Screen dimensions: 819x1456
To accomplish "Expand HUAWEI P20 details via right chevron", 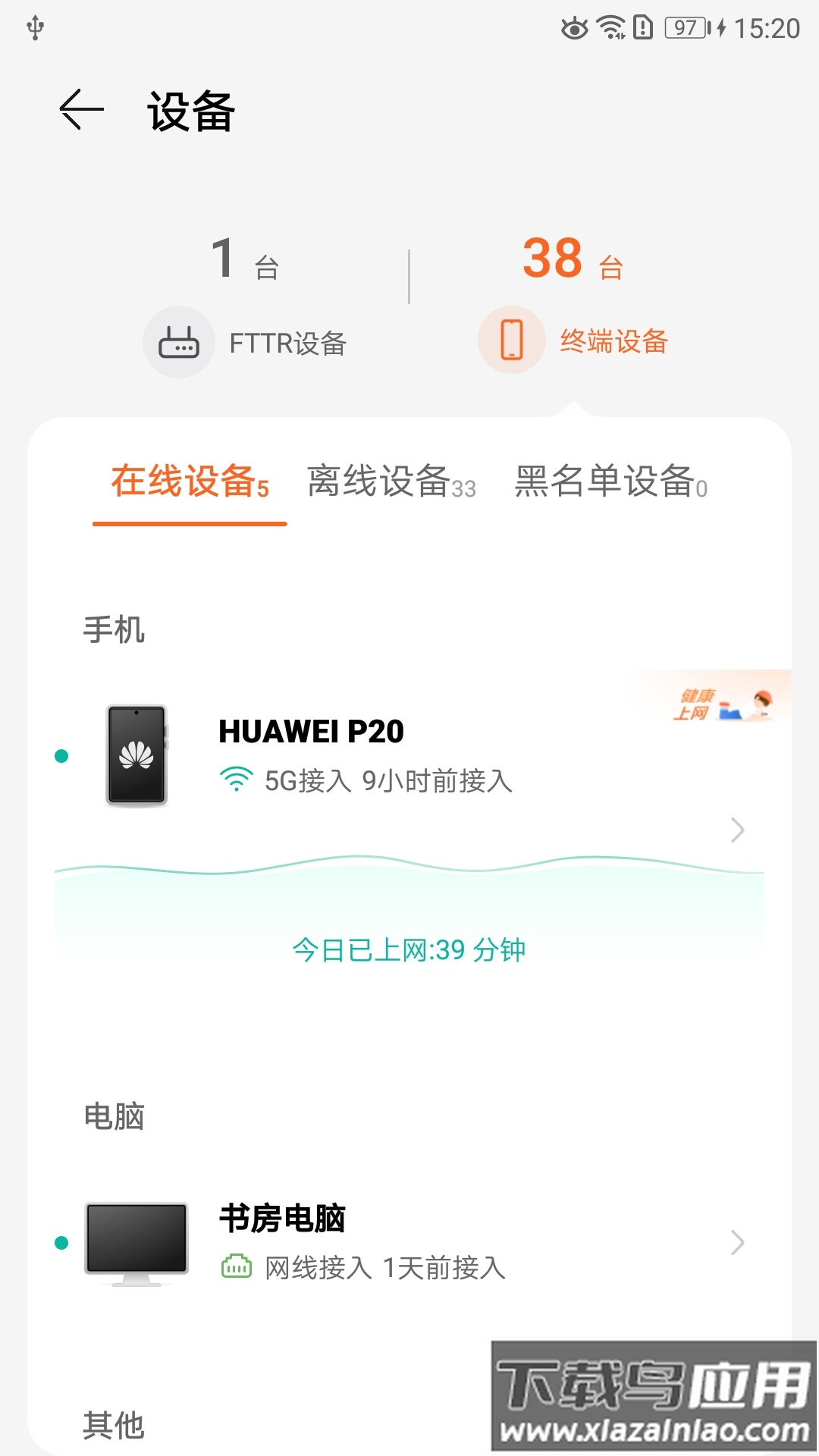I will click(x=736, y=831).
